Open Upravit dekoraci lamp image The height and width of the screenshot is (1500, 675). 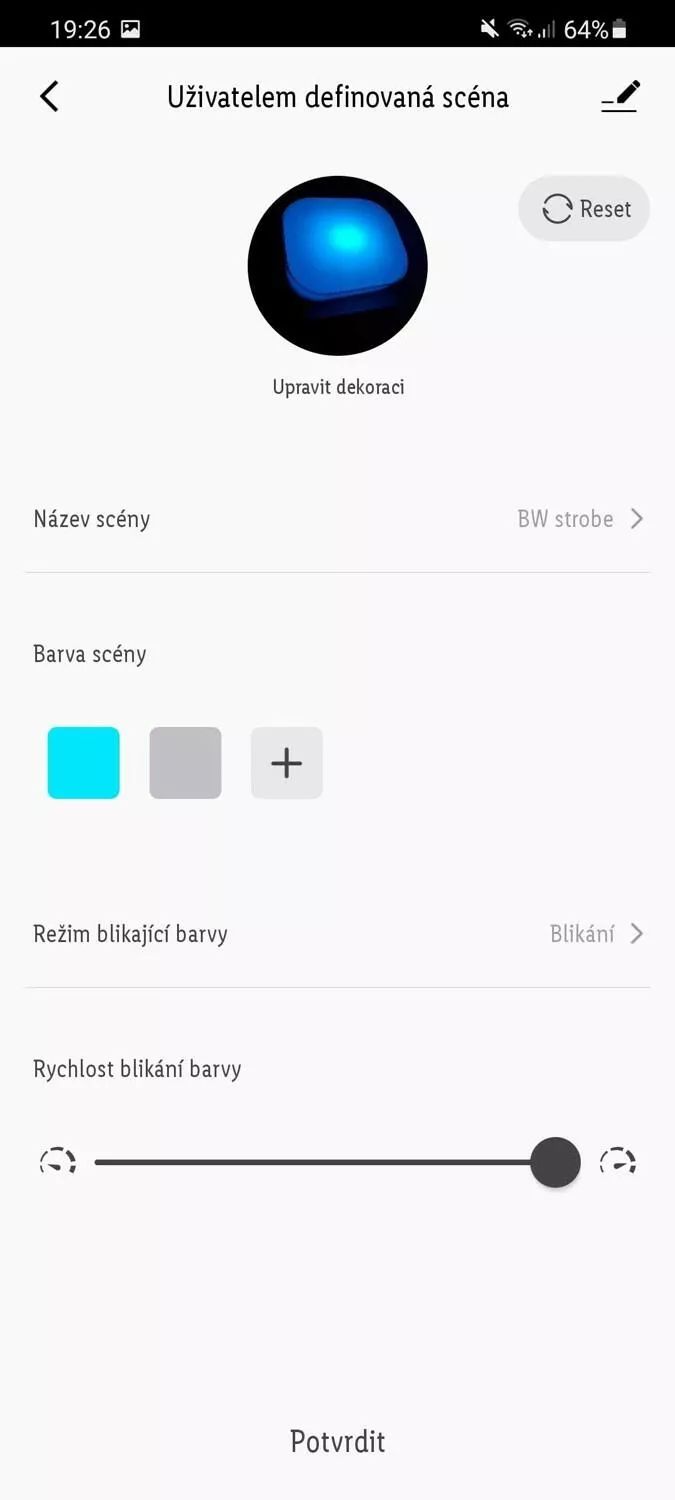(x=338, y=266)
